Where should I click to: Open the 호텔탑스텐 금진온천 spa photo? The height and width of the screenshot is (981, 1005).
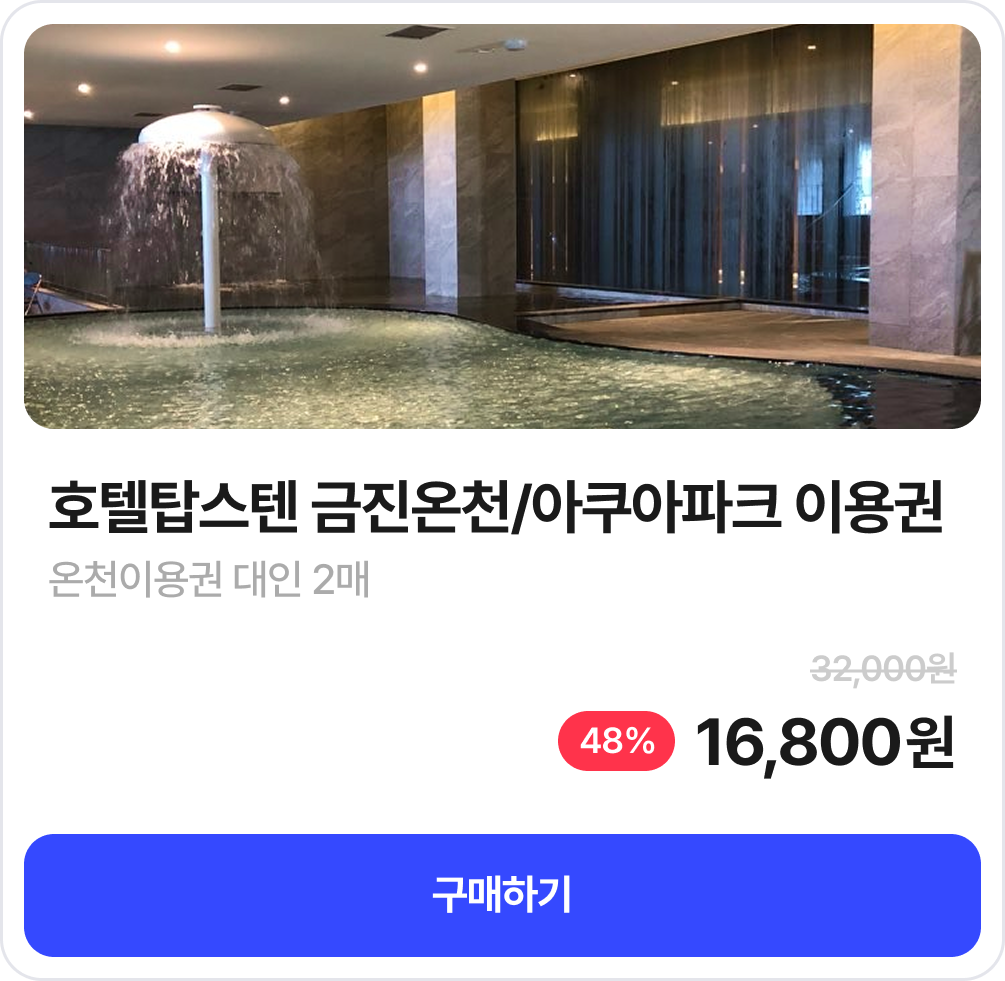tap(502, 227)
